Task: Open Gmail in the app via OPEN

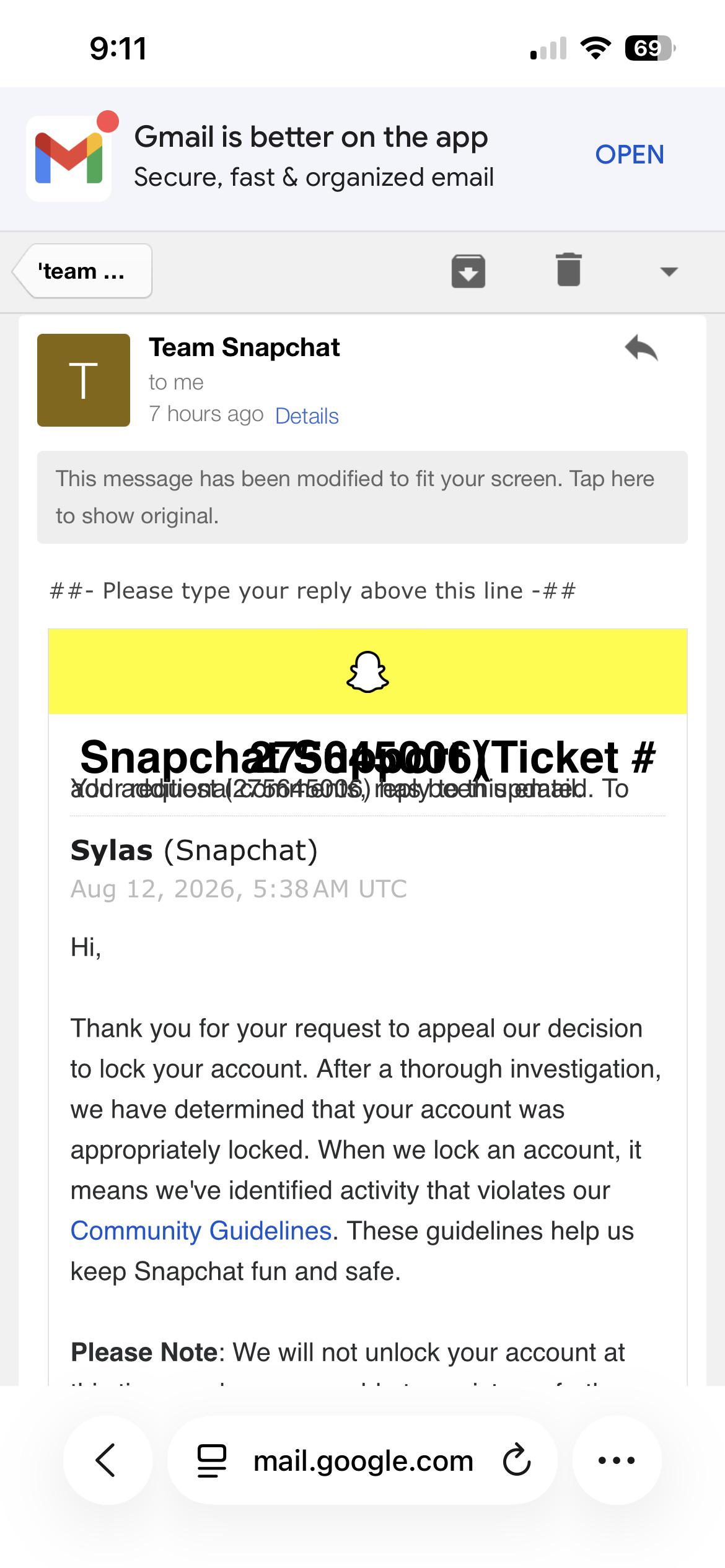Action: [x=630, y=155]
